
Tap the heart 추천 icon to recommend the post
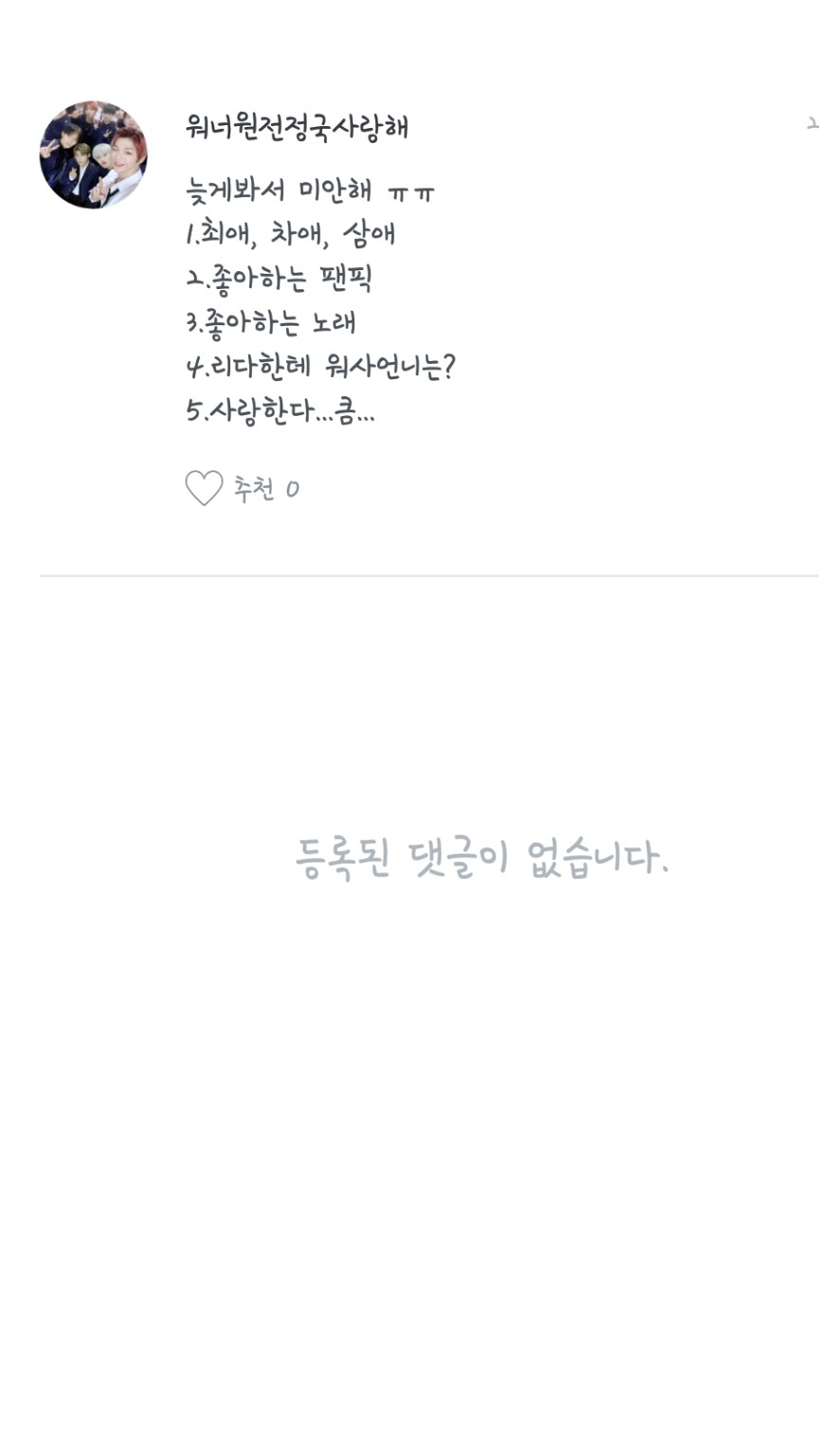point(204,488)
